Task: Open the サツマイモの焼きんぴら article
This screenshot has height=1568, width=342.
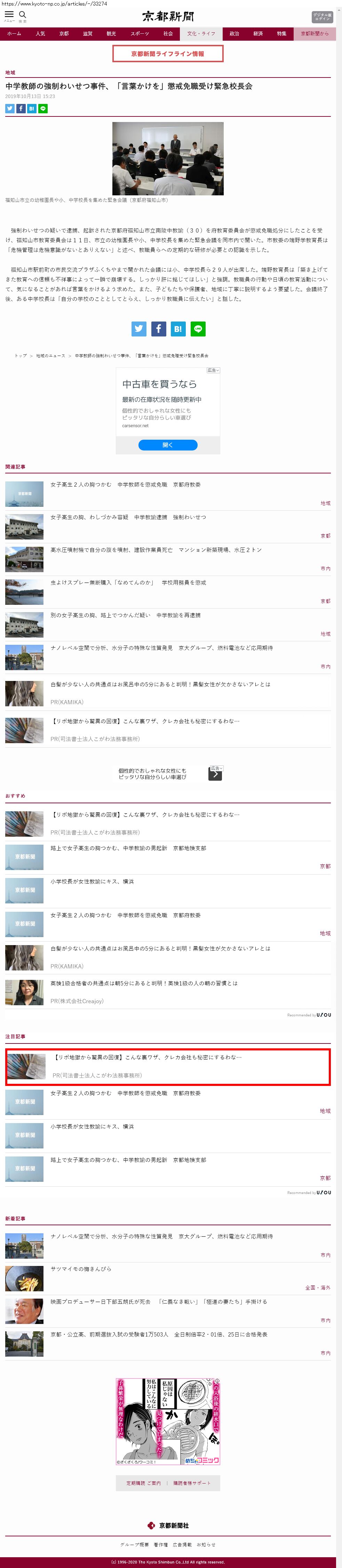Action: 81,1269
